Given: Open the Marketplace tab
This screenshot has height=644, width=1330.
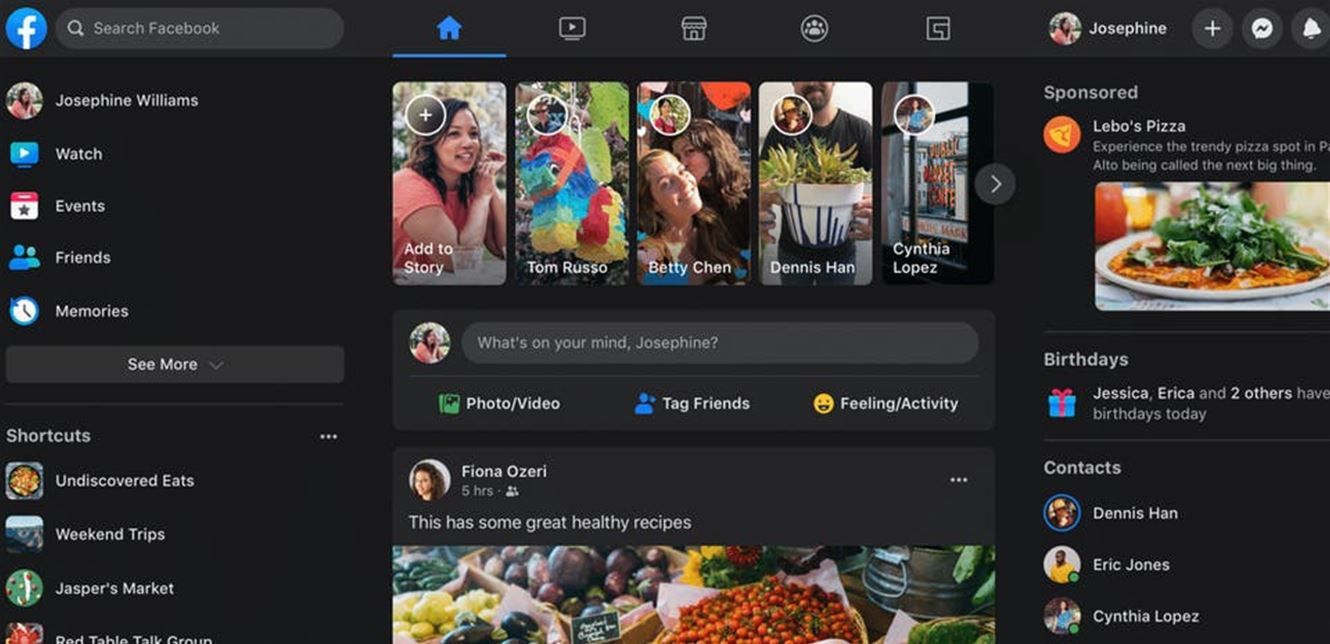Looking at the screenshot, I should (694, 28).
